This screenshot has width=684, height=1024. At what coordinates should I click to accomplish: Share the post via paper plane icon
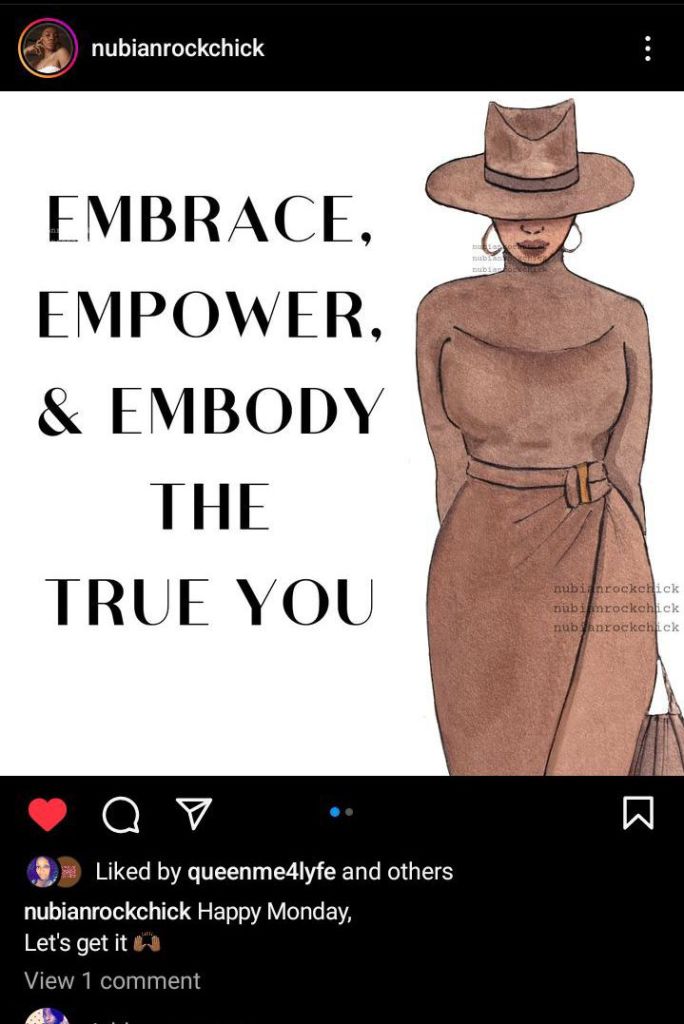[x=194, y=814]
